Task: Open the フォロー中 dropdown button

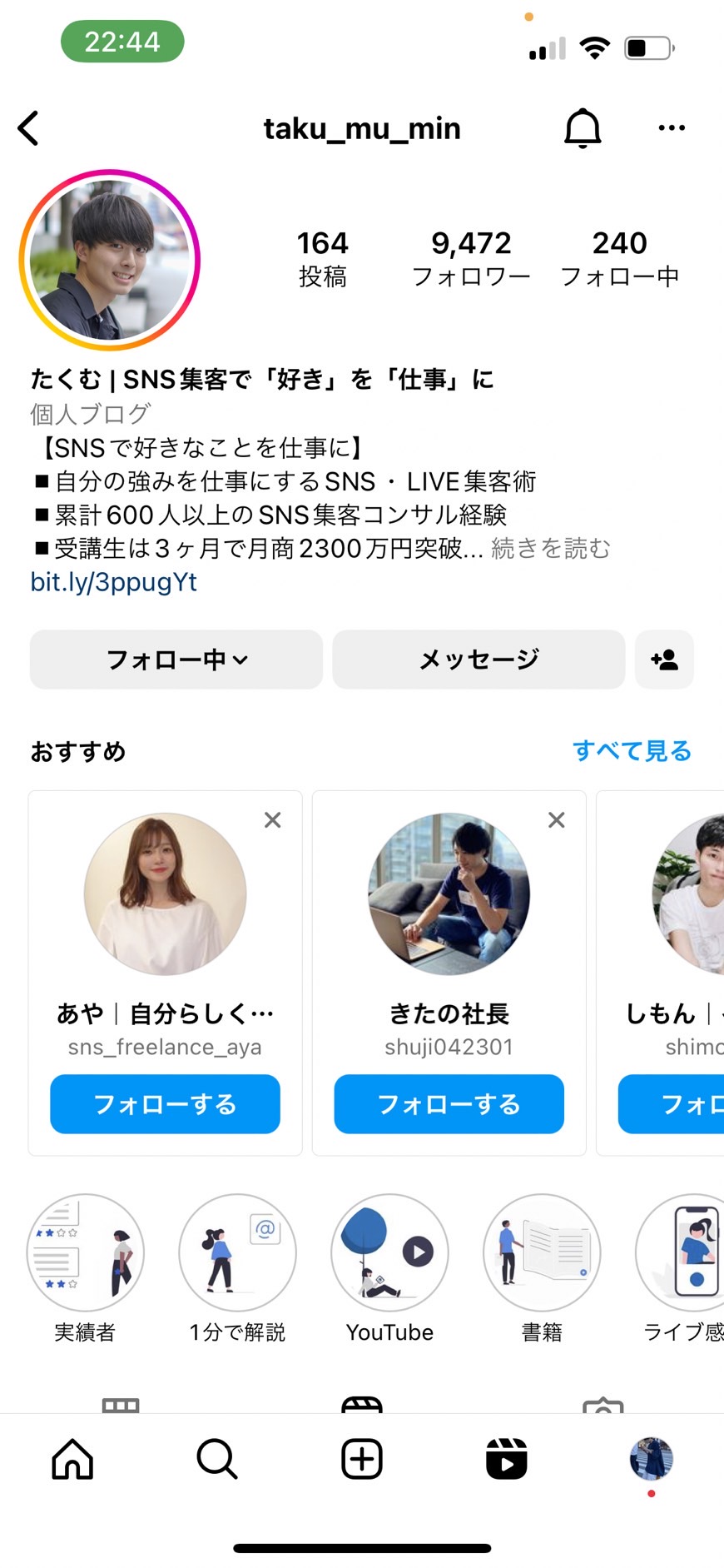Action: [176, 660]
